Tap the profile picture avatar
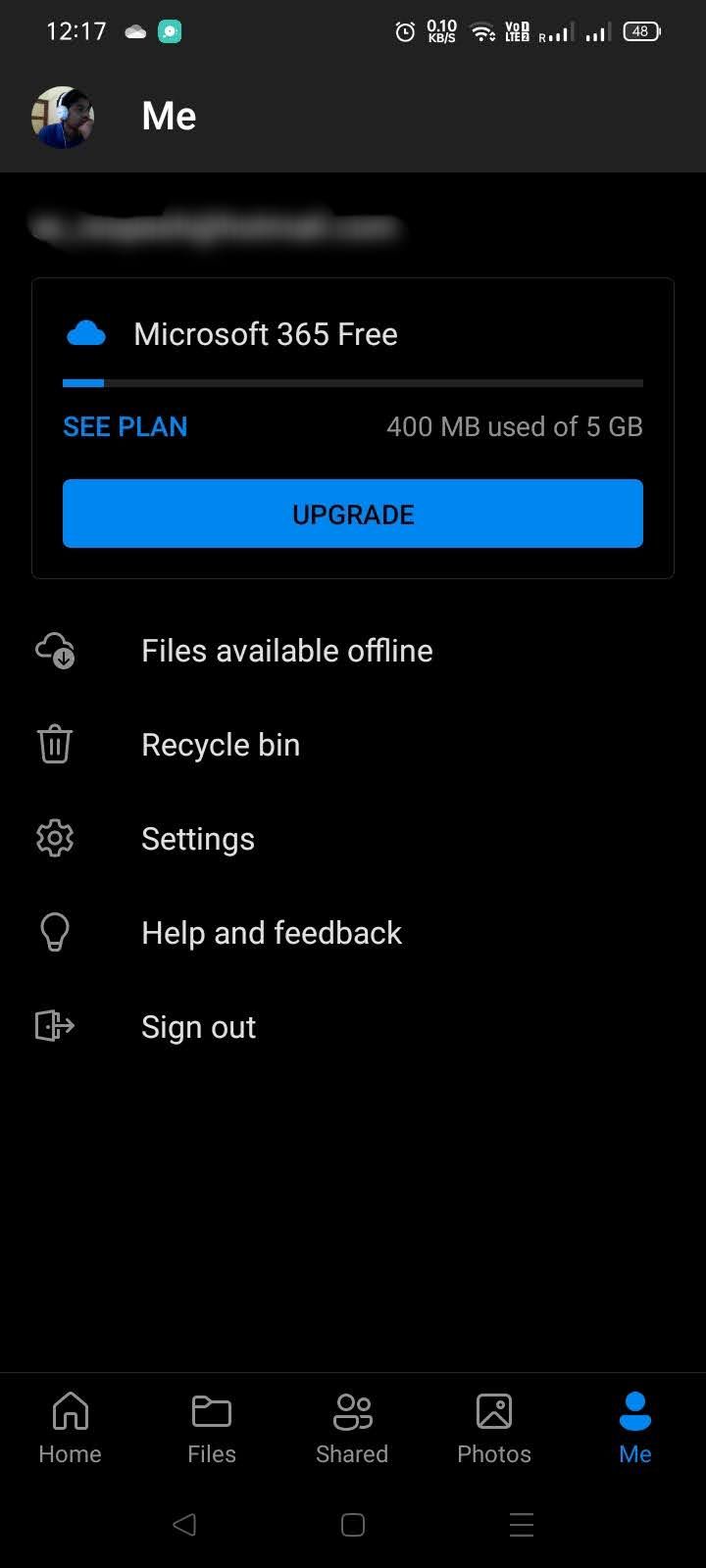706x1568 pixels. click(x=63, y=117)
